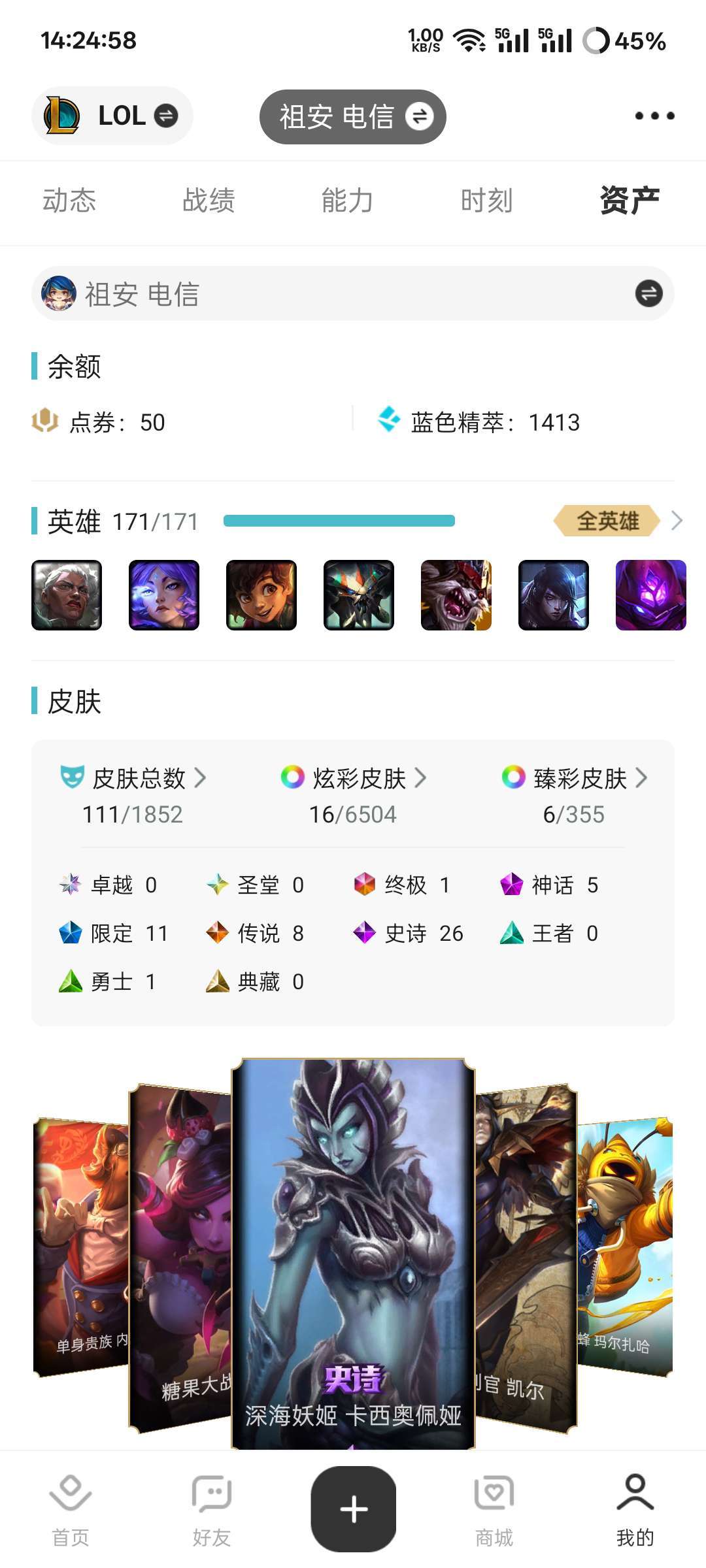Tap the plus create button
Image resolution: width=706 pixels, height=1568 pixels.
(353, 1509)
